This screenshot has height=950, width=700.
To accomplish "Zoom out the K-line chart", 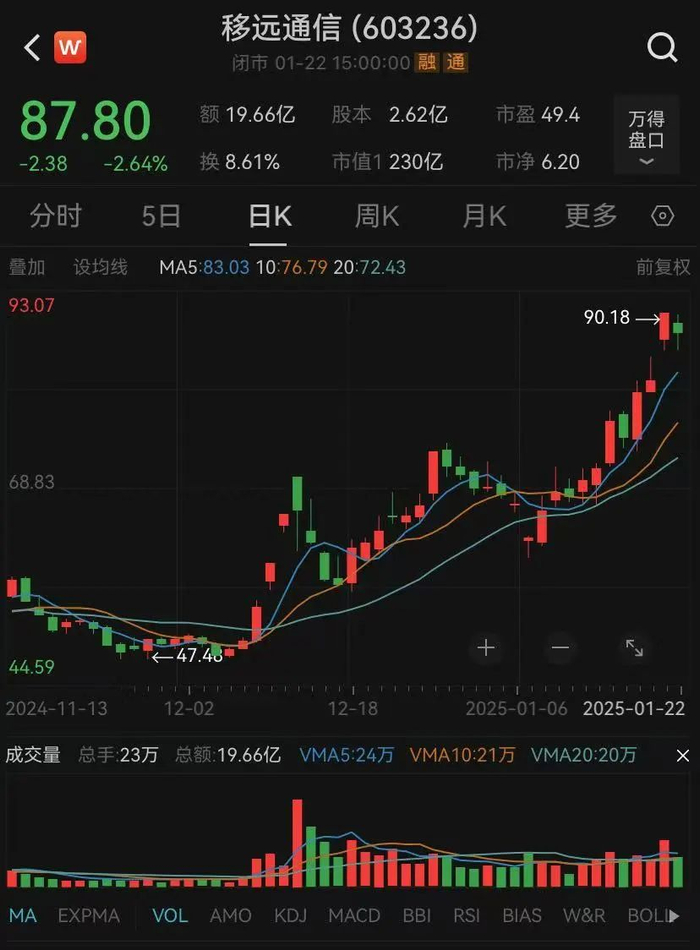I will [560, 648].
